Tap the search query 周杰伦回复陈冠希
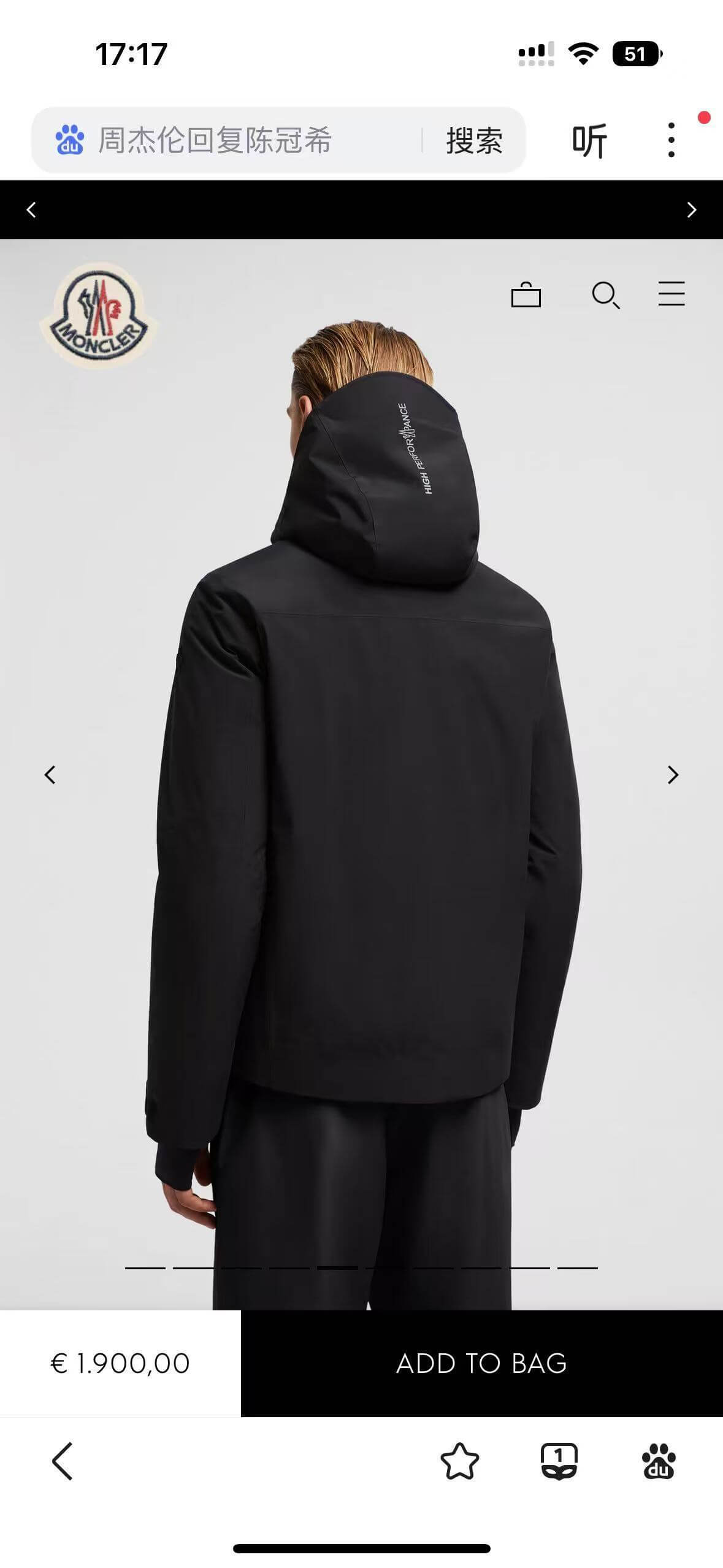723x1568 pixels. point(215,140)
